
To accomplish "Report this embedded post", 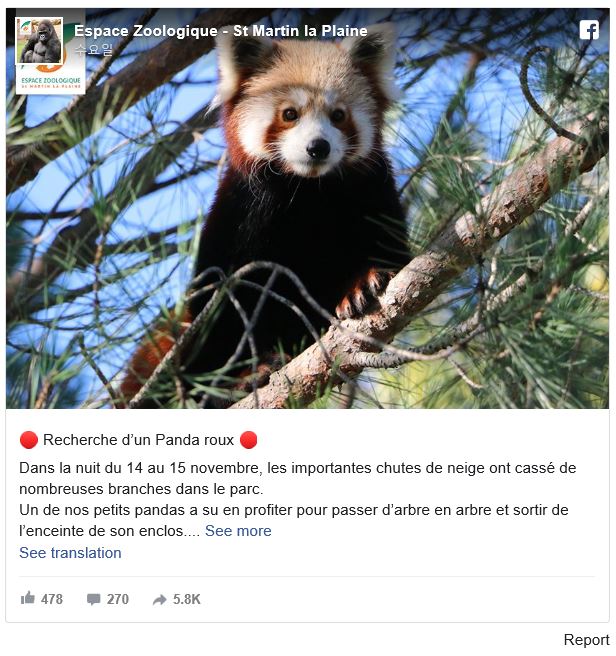I will [586, 640].
